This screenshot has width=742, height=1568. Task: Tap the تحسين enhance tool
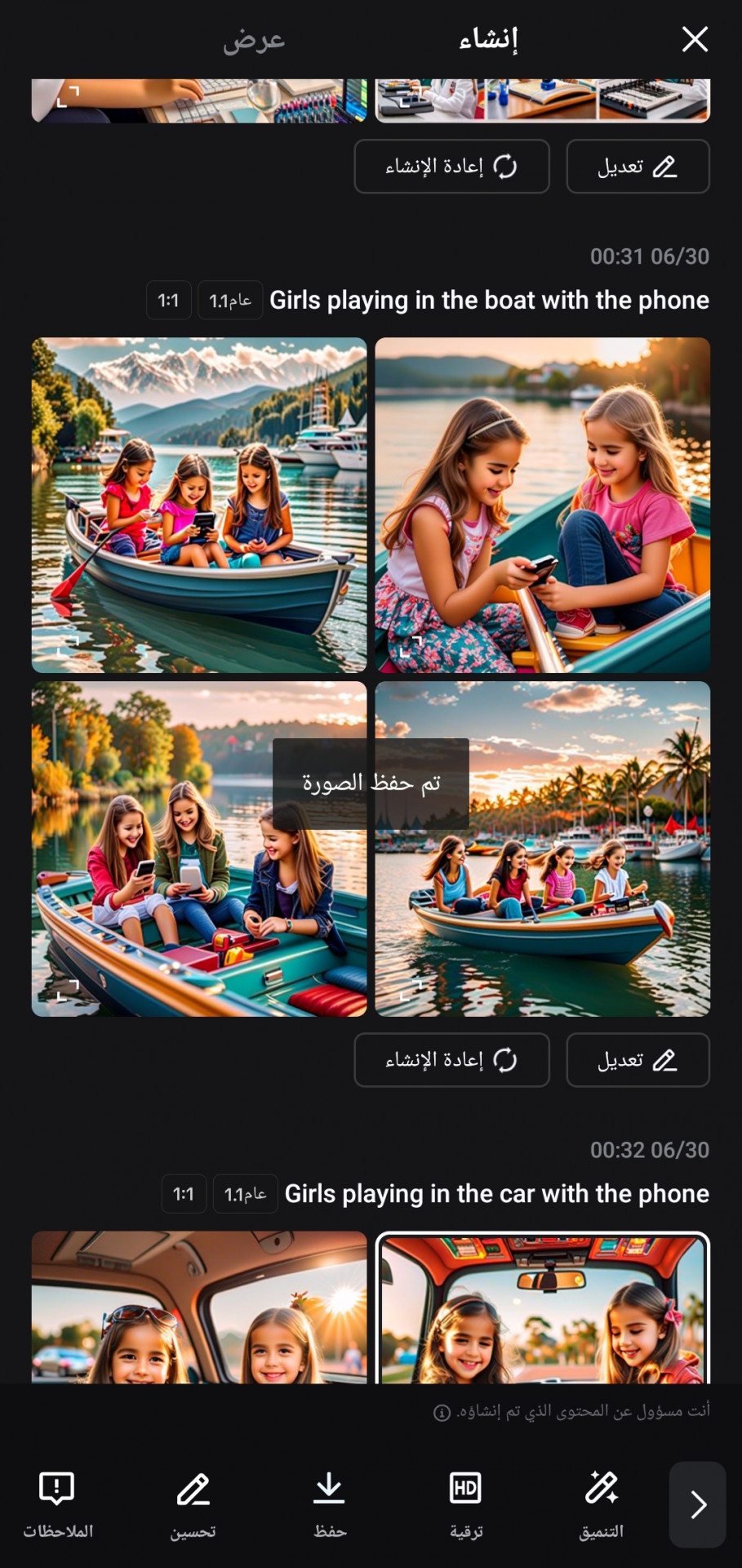(193, 1504)
